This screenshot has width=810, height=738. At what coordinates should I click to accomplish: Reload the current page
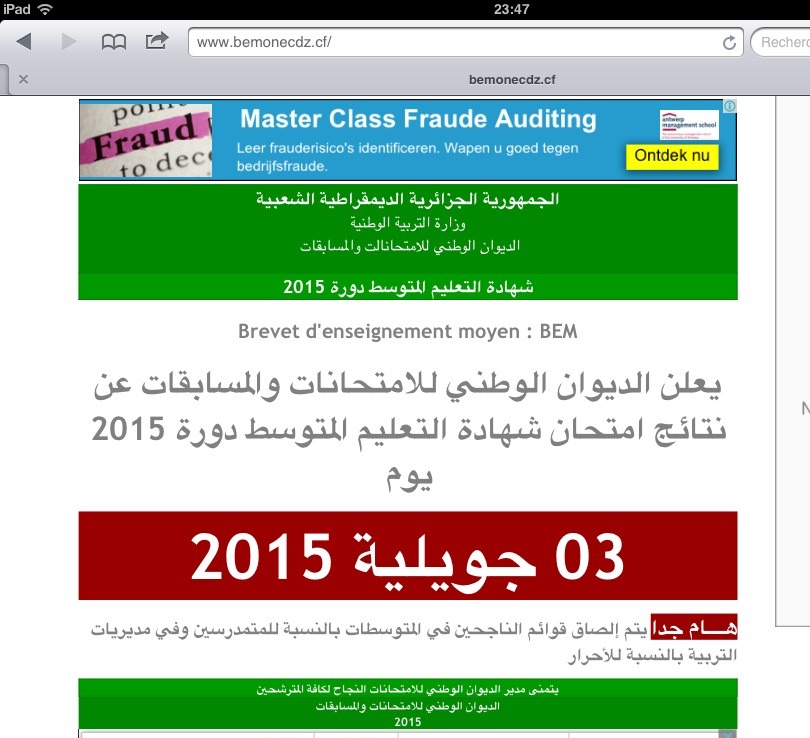click(729, 43)
